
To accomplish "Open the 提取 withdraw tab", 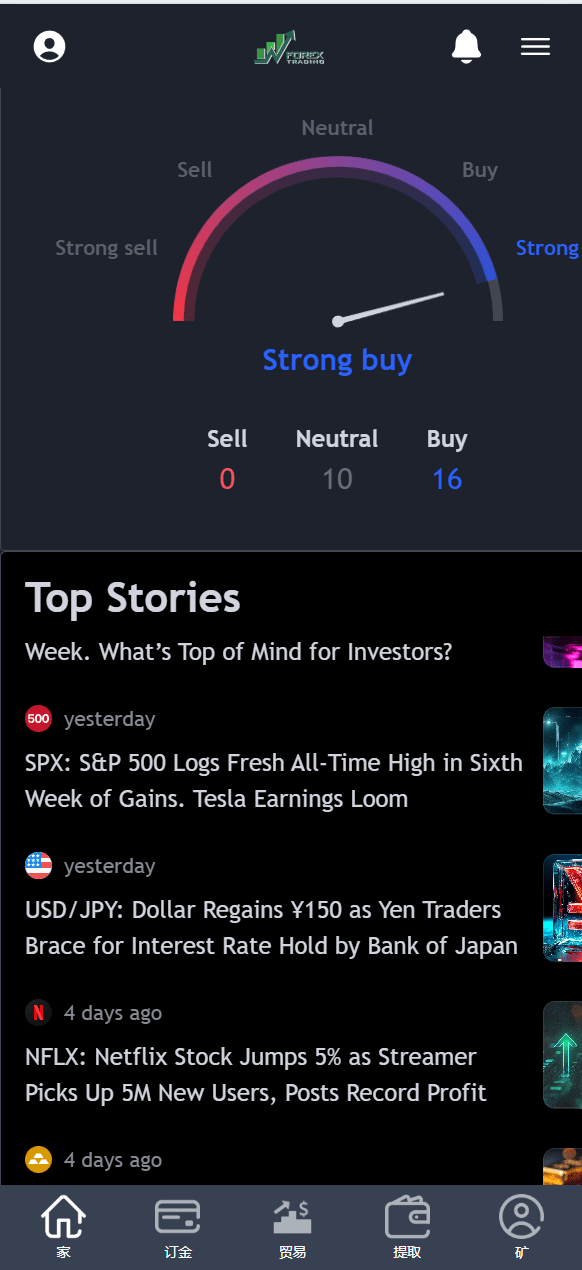I will point(407,1227).
